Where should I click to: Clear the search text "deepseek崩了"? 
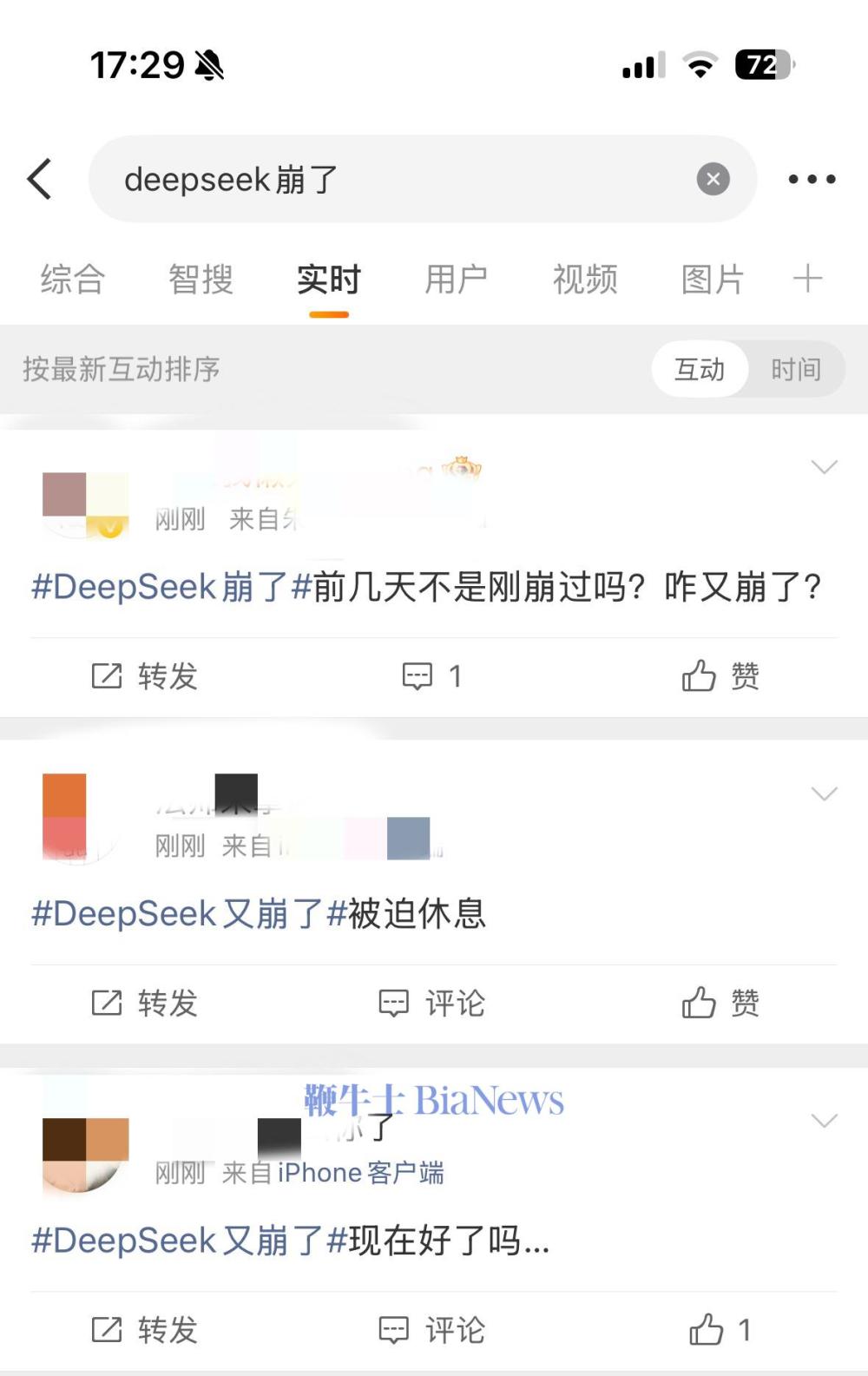[x=713, y=180]
